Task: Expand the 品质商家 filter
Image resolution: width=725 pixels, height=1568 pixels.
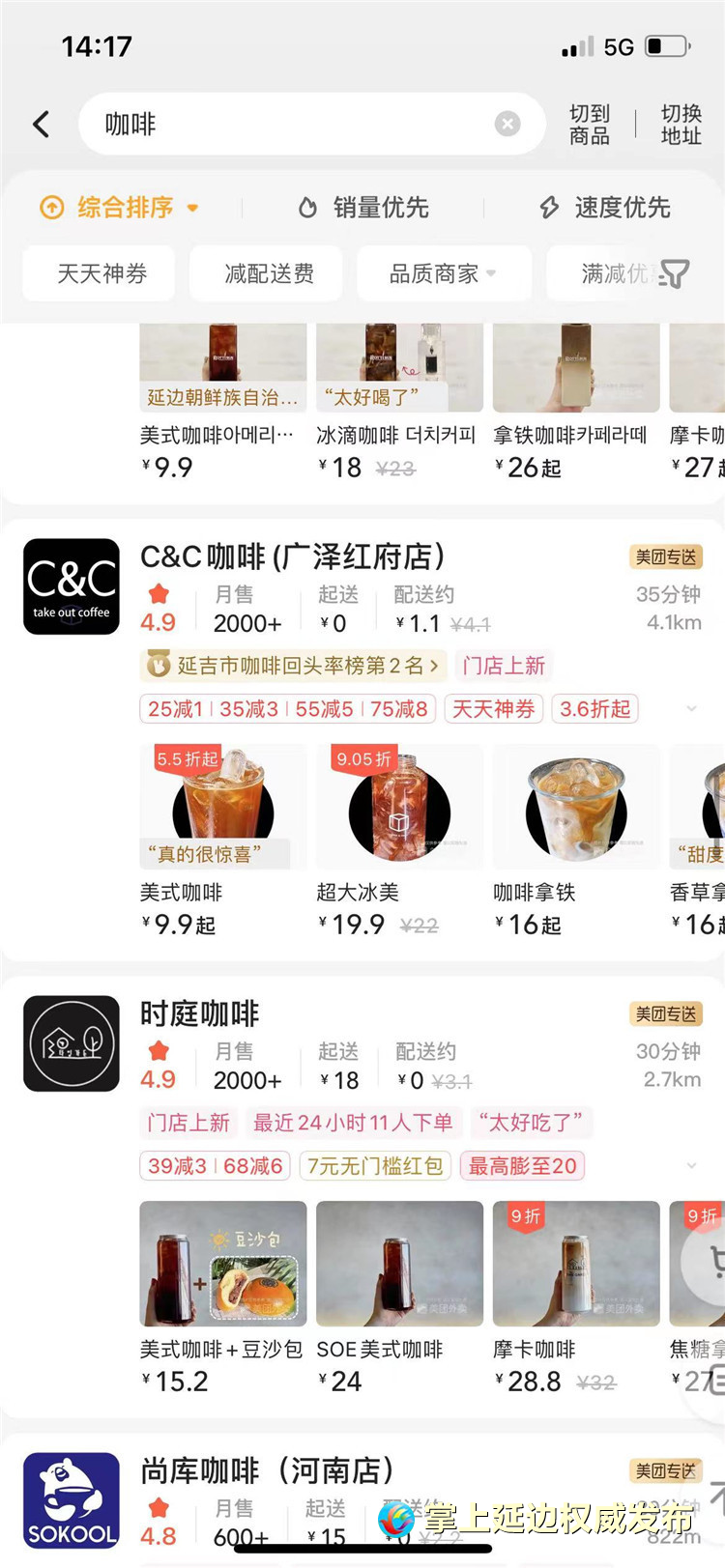Action: (x=443, y=274)
